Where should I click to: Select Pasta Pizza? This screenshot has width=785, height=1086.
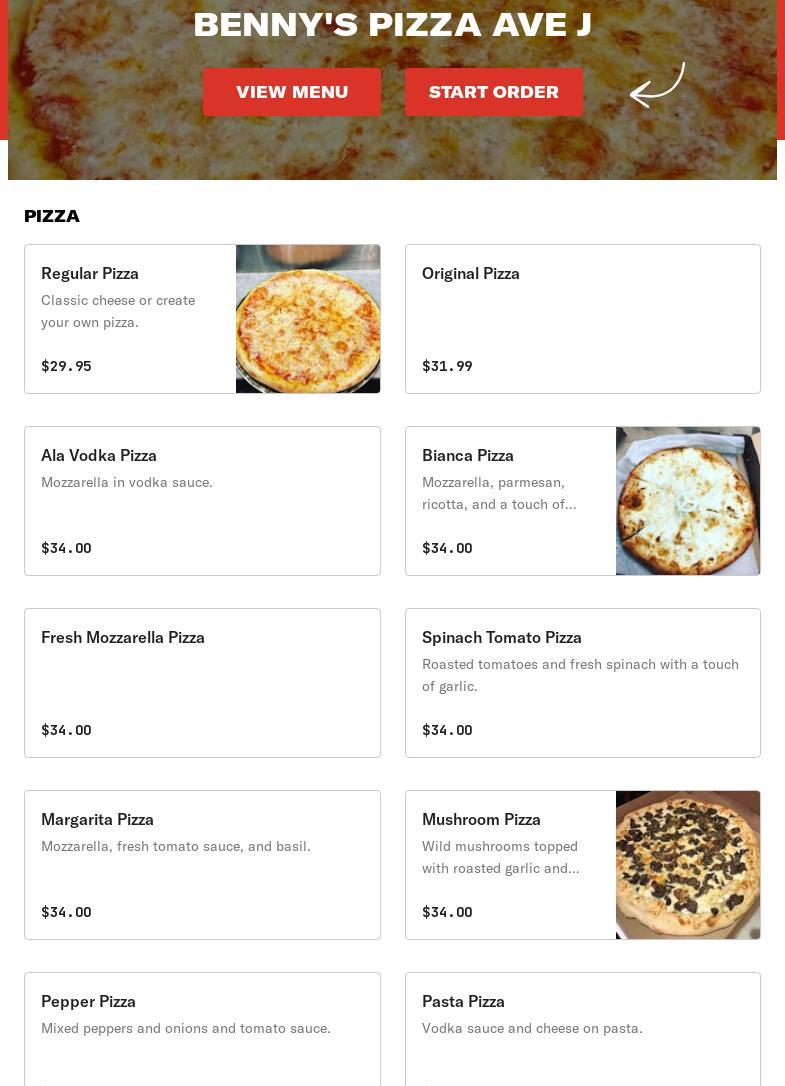coord(582,1028)
